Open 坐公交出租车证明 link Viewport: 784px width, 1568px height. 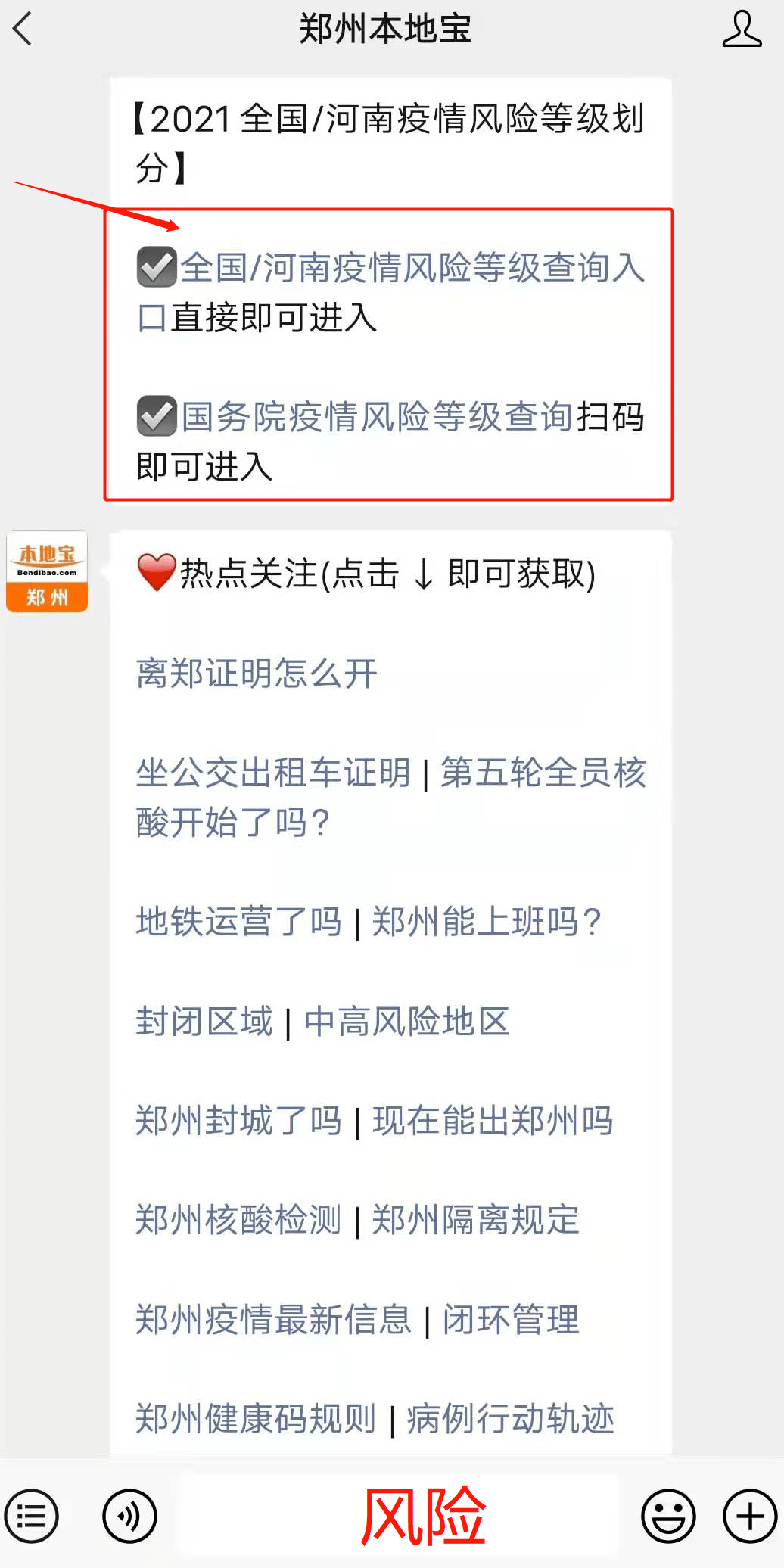[272, 773]
